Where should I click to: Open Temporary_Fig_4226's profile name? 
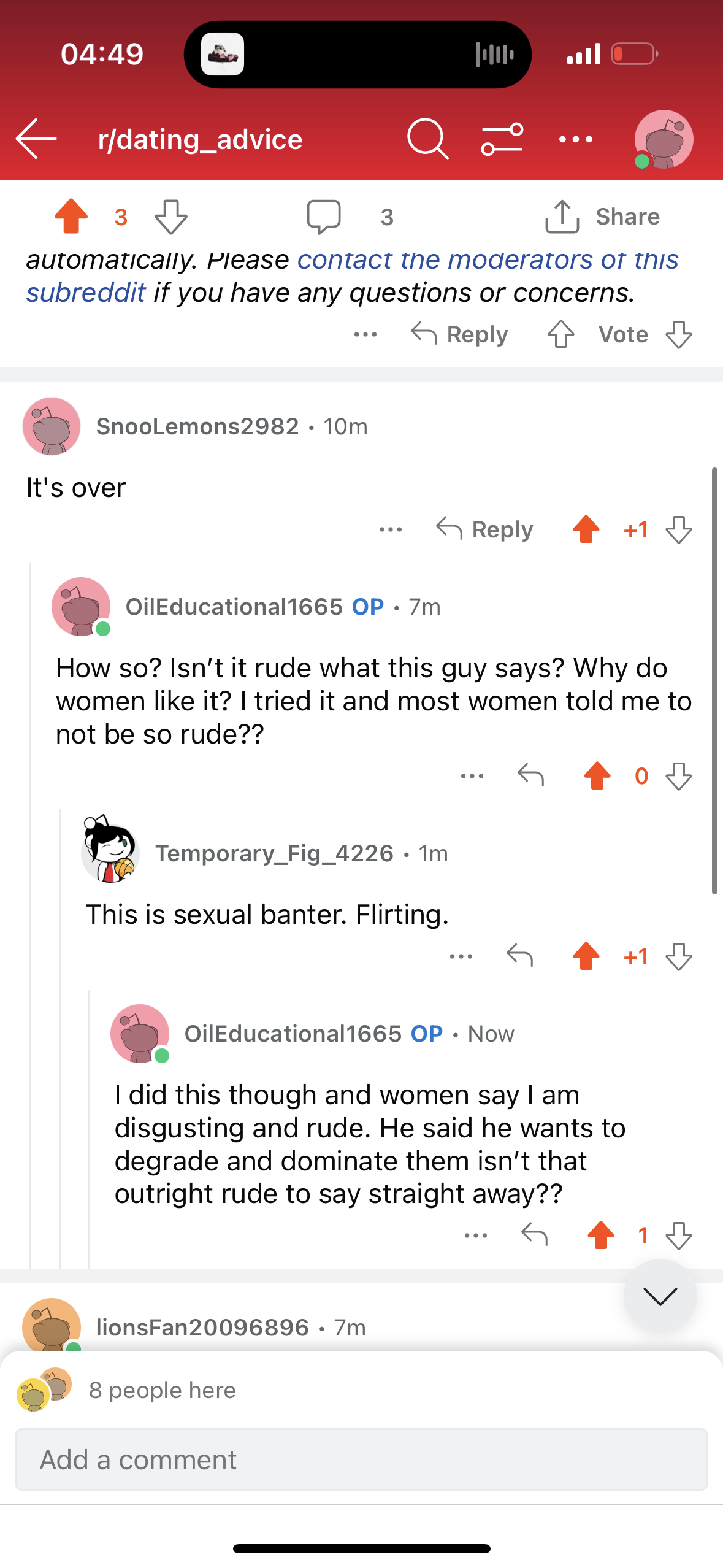click(274, 853)
